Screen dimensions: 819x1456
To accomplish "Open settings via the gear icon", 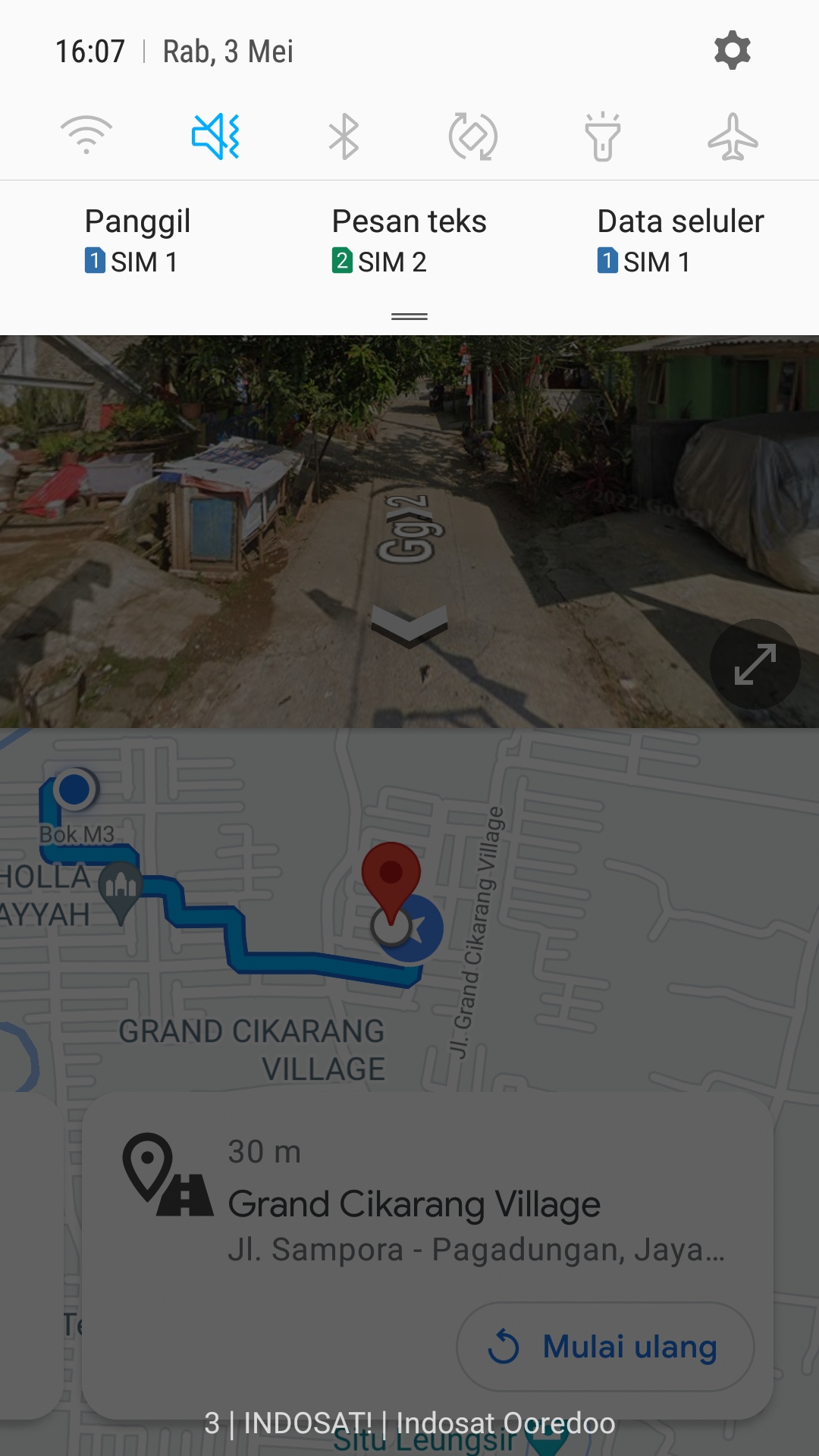I will click(732, 51).
